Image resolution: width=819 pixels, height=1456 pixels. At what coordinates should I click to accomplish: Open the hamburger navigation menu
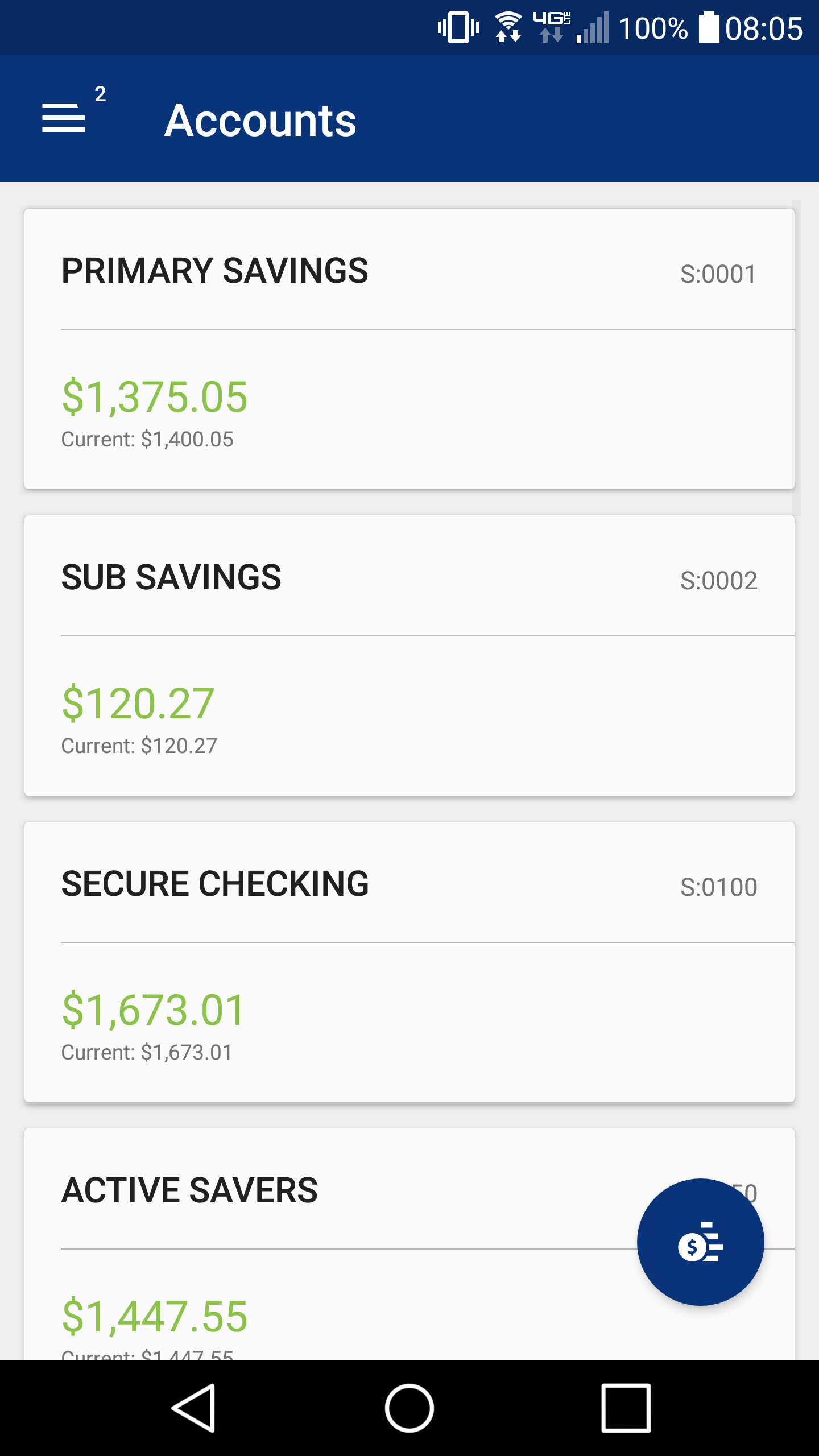tap(64, 118)
